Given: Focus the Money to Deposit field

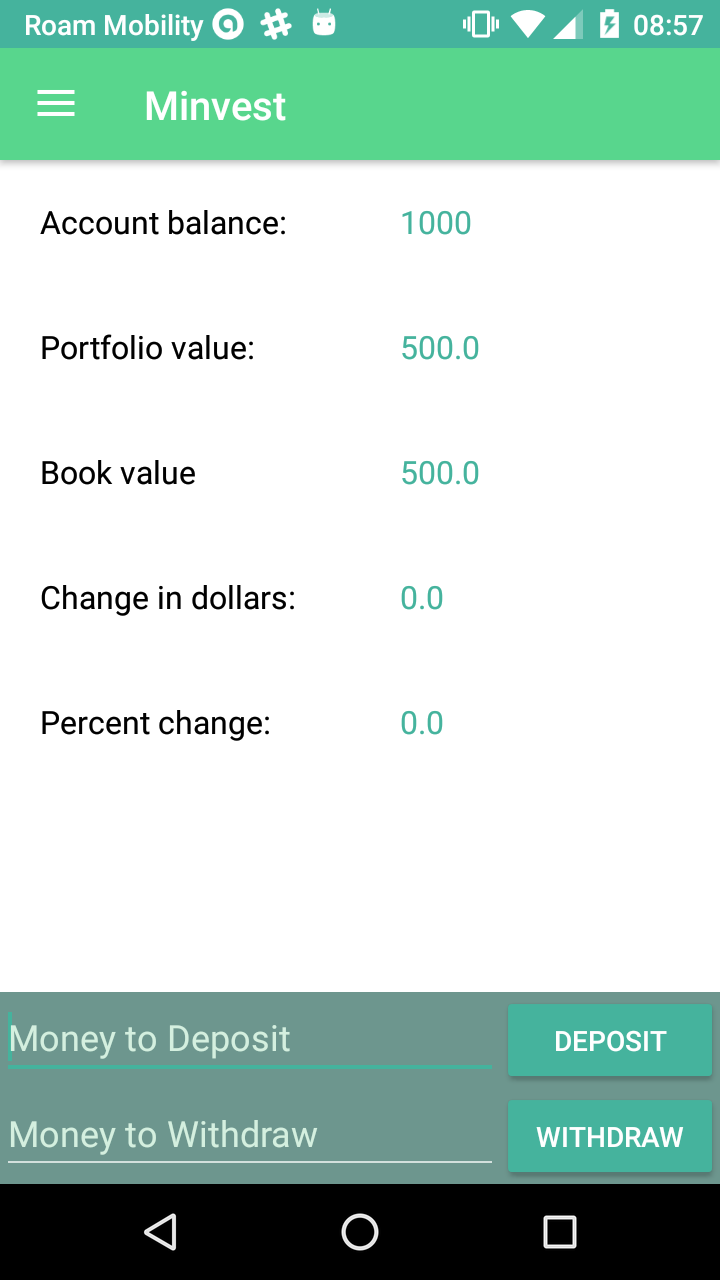Looking at the screenshot, I should pos(249,1040).
